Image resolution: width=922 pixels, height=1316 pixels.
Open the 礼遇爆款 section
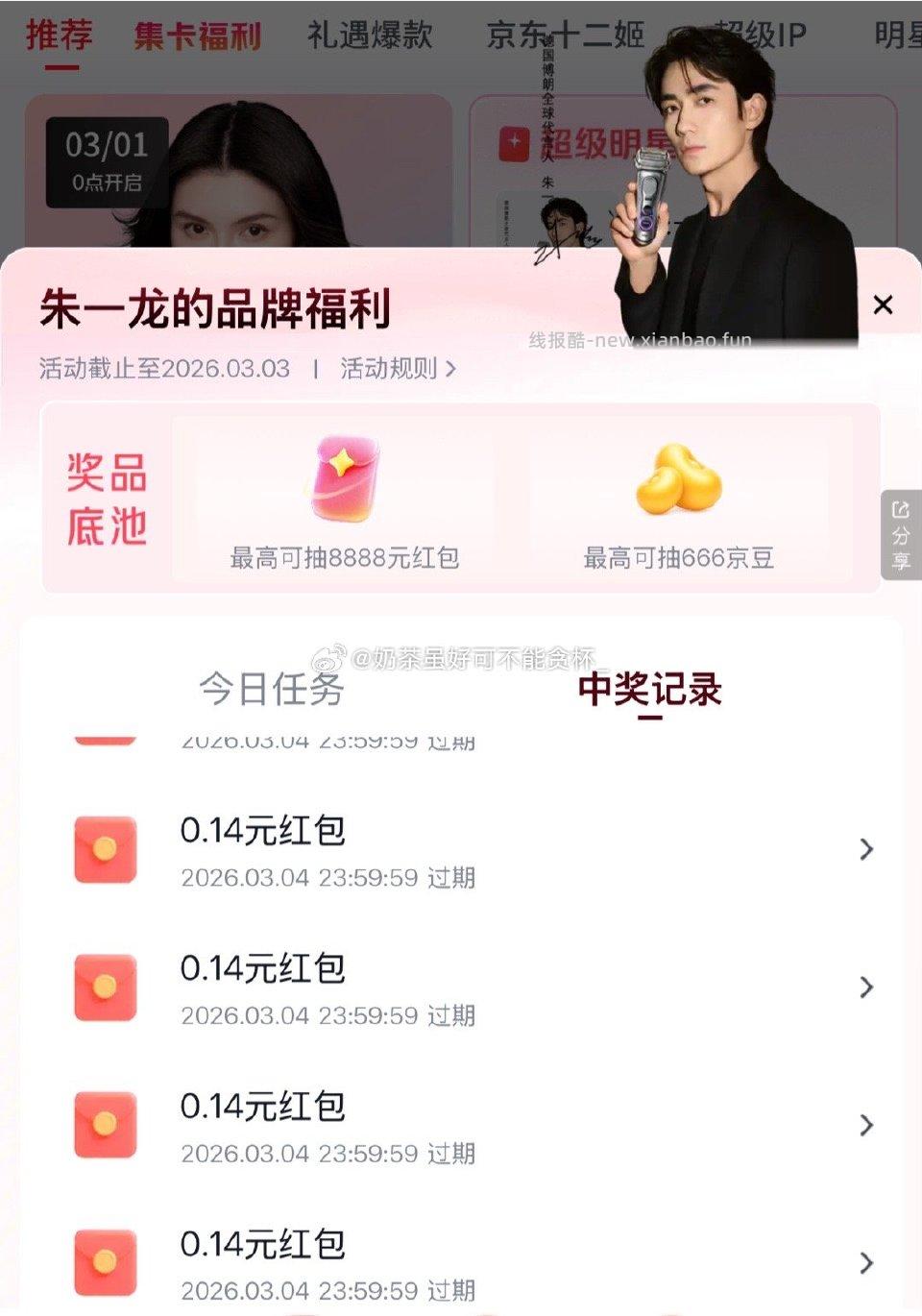tap(369, 33)
